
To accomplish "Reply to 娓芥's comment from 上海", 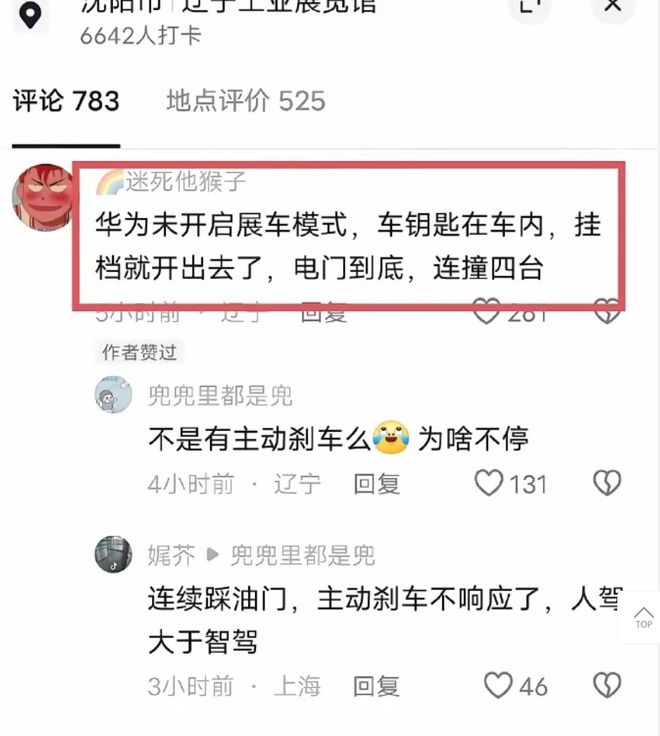I will pos(376,686).
